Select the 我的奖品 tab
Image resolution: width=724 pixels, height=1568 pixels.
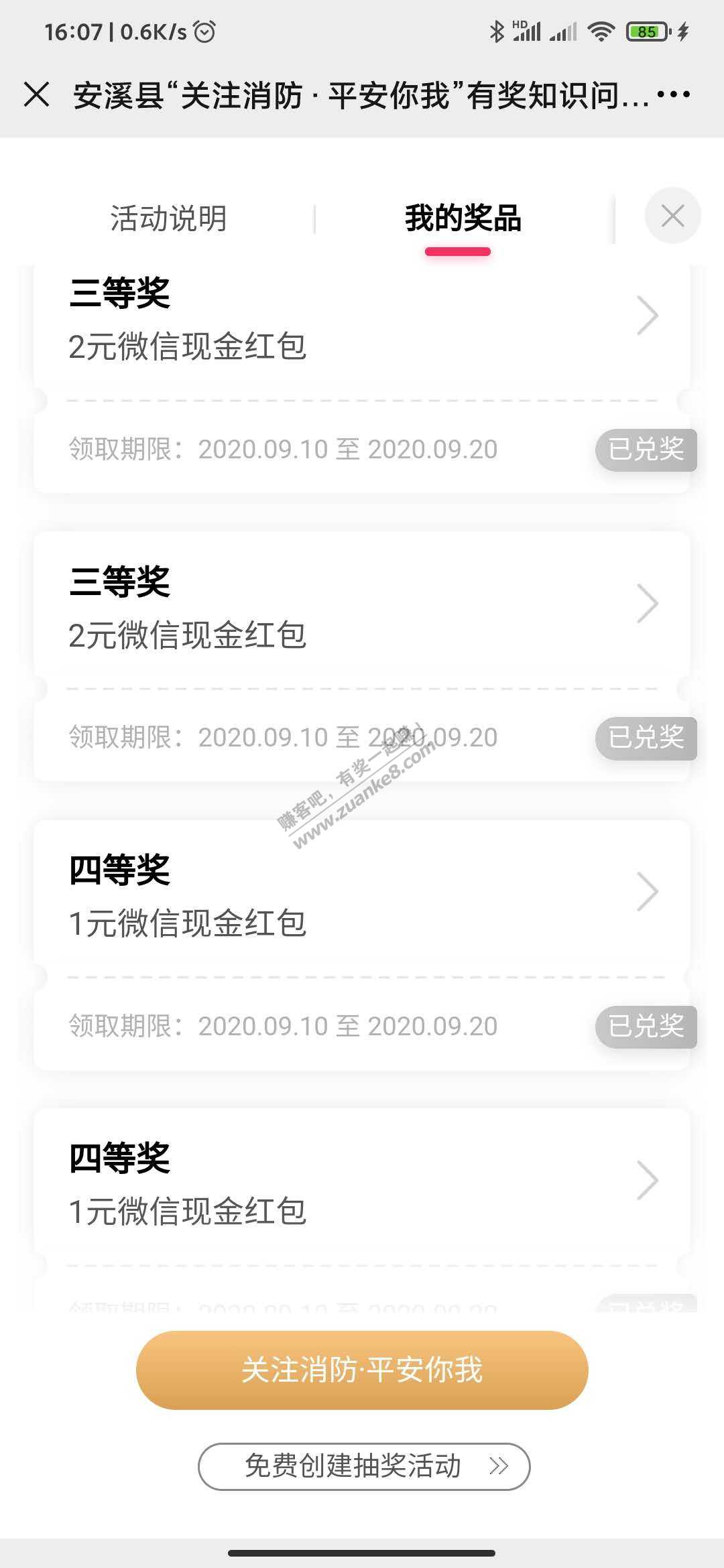click(x=463, y=219)
